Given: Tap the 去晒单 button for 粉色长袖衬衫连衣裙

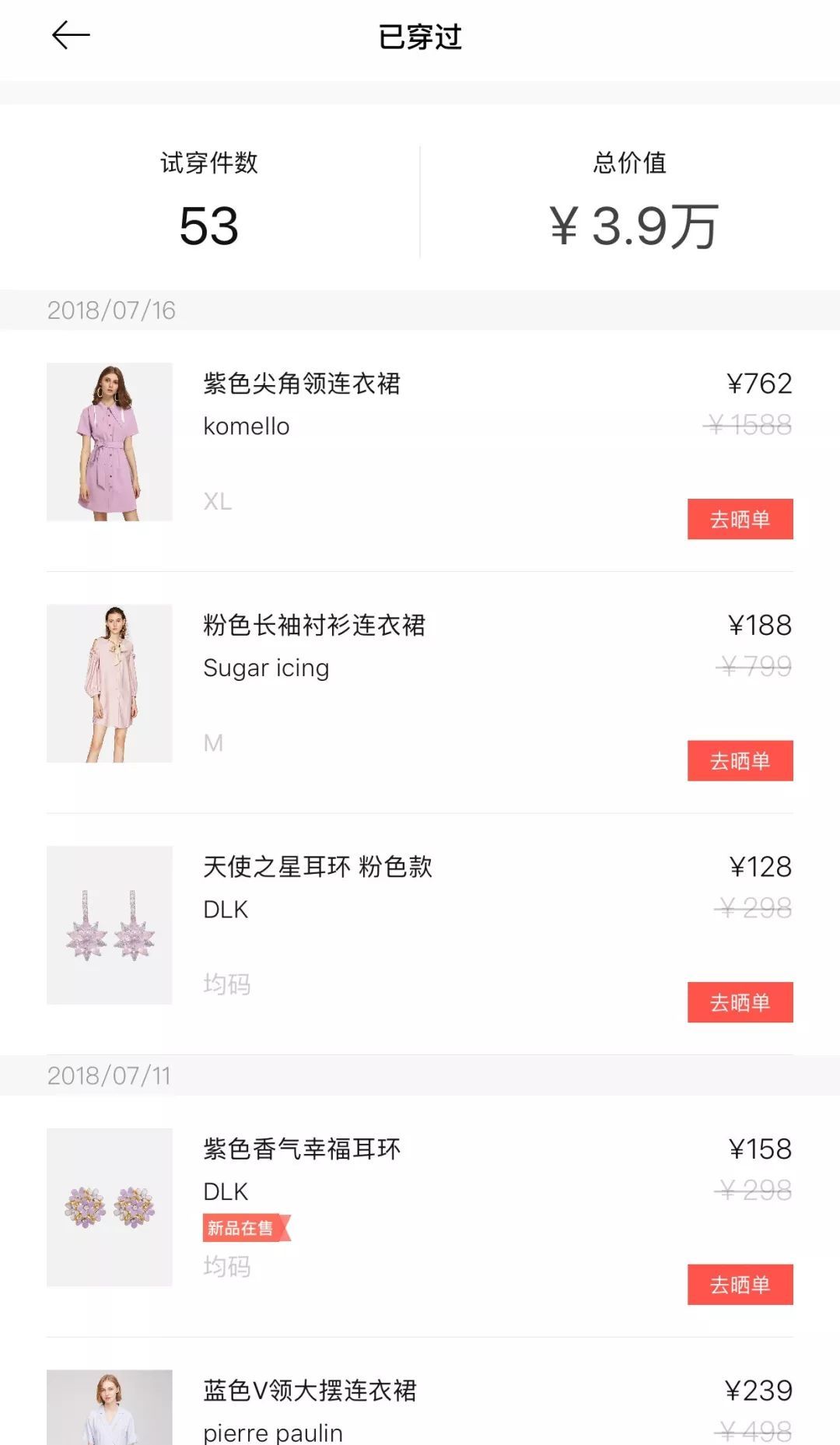Looking at the screenshot, I should coord(740,761).
